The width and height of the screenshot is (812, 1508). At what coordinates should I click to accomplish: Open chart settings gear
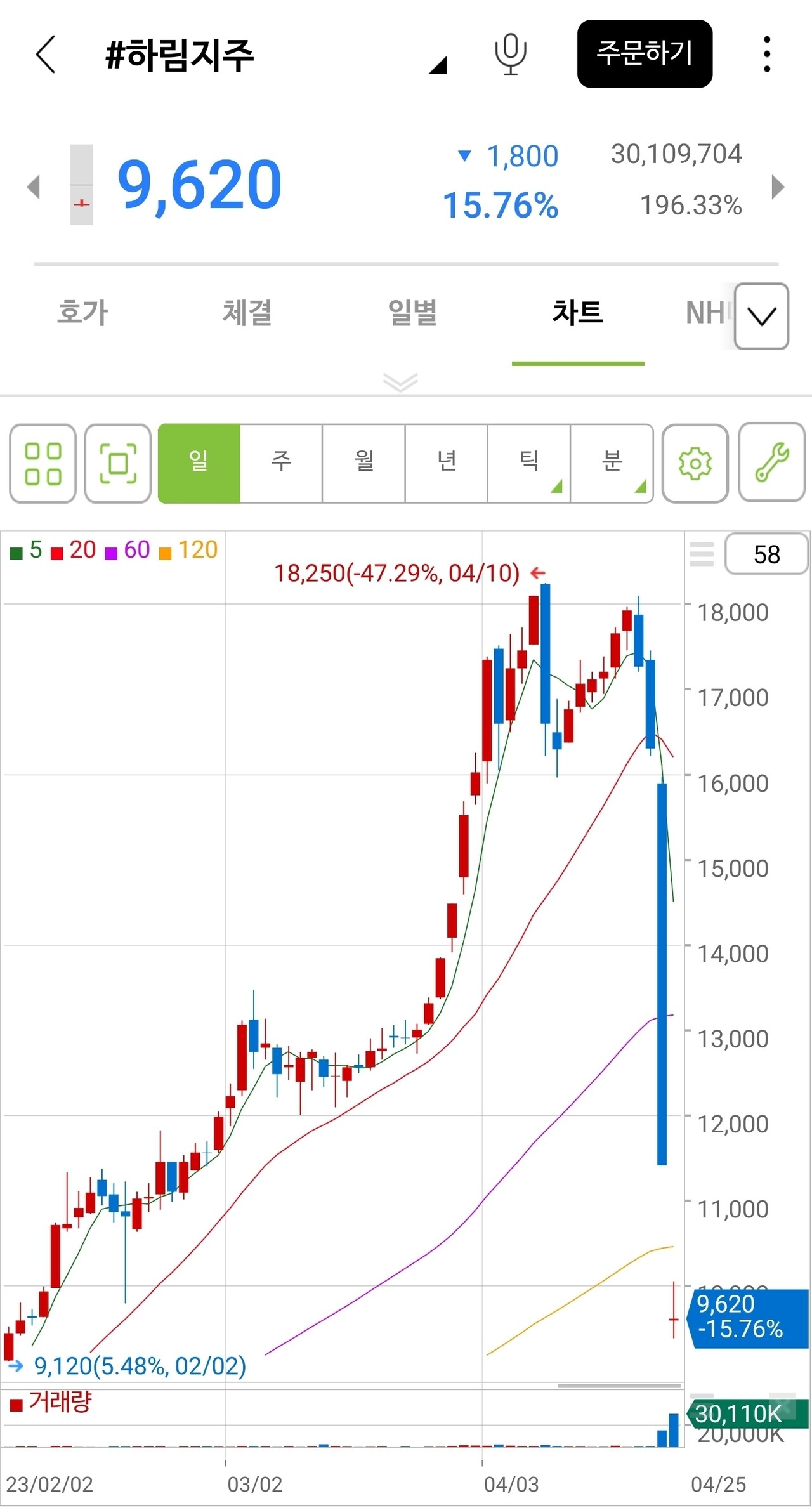coord(695,463)
